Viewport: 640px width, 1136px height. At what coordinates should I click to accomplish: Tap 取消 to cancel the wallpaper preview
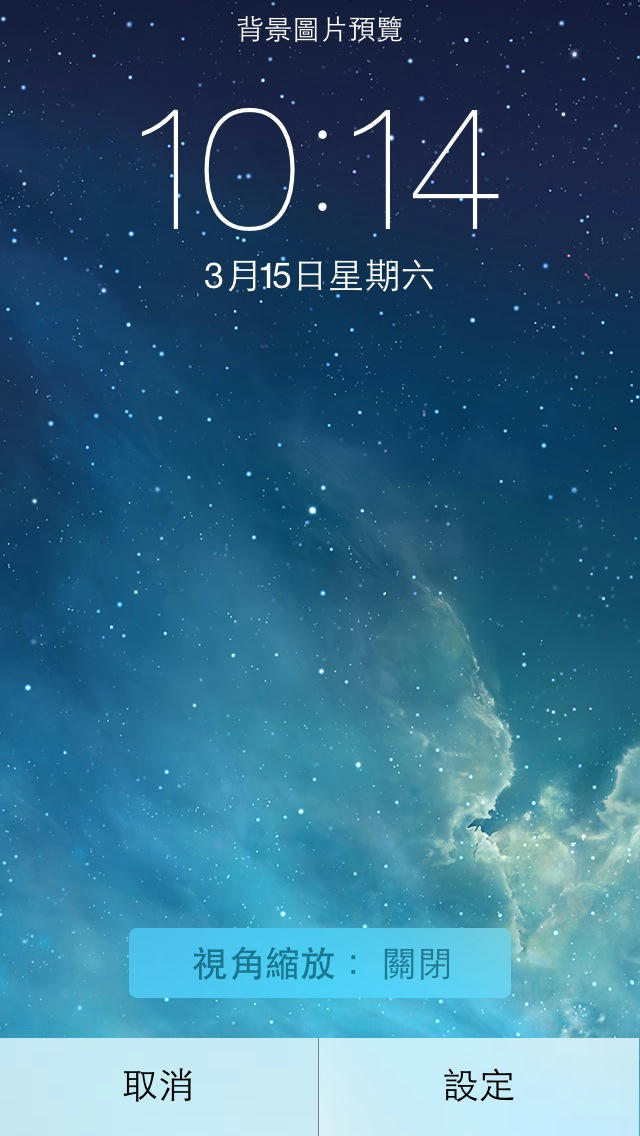pyautogui.click(x=159, y=1086)
